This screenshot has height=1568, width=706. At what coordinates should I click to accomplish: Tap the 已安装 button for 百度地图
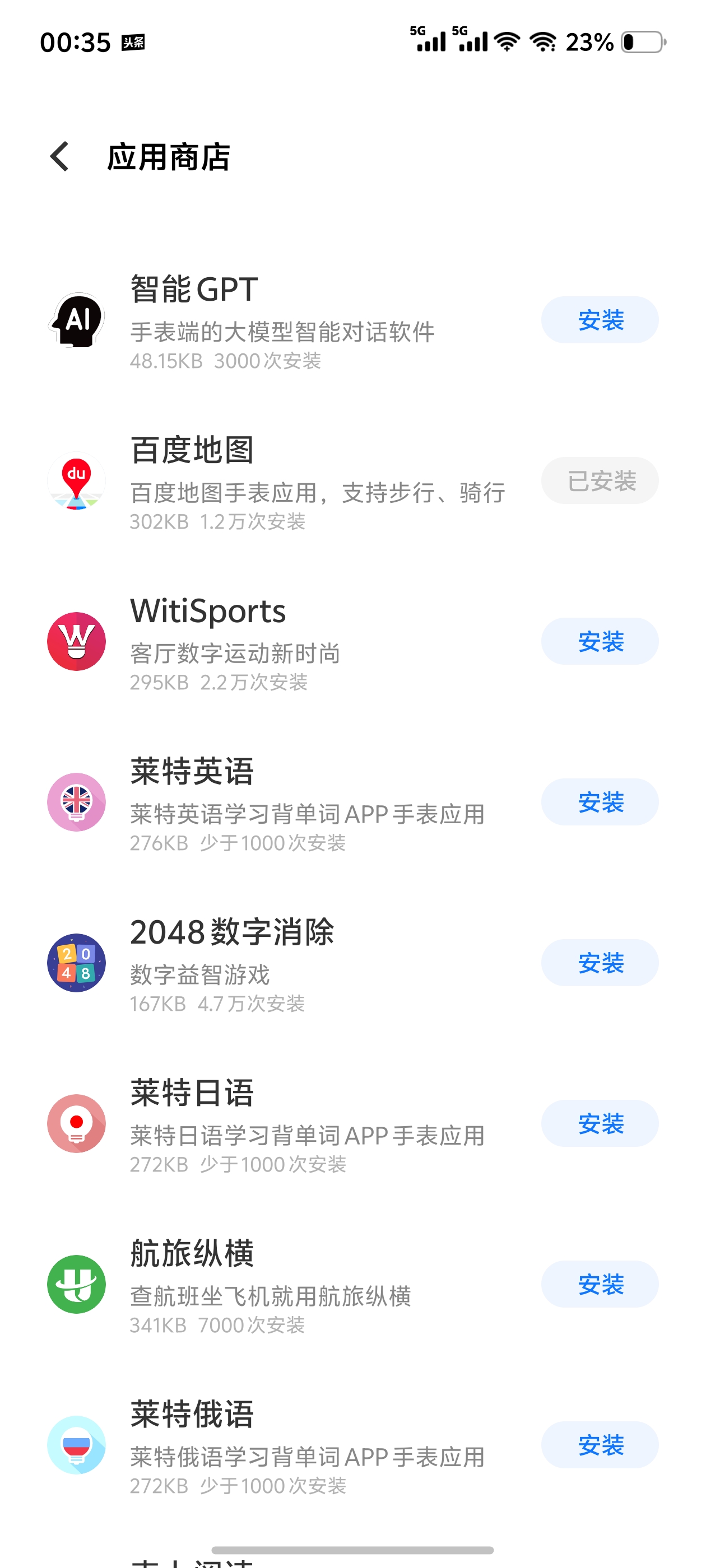pyautogui.click(x=600, y=480)
